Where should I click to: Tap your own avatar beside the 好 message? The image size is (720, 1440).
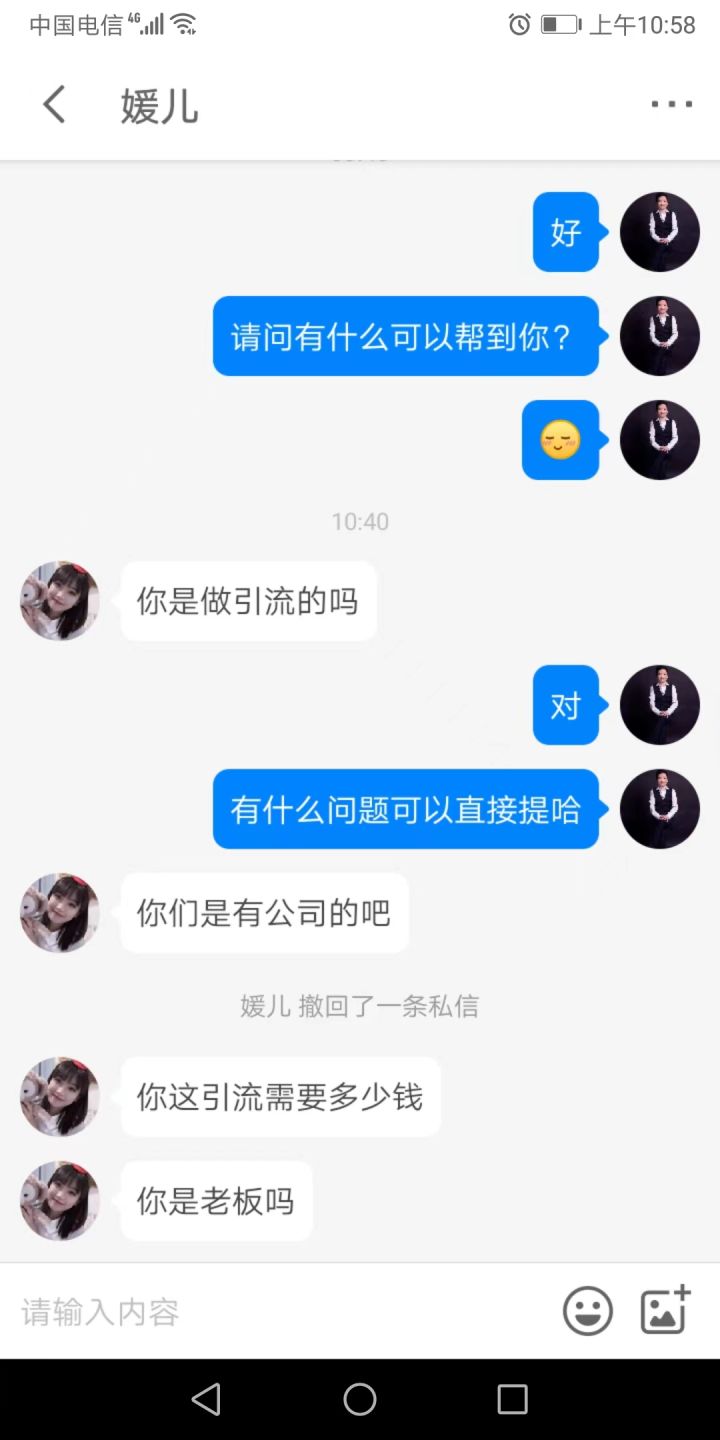(x=660, y=231)
